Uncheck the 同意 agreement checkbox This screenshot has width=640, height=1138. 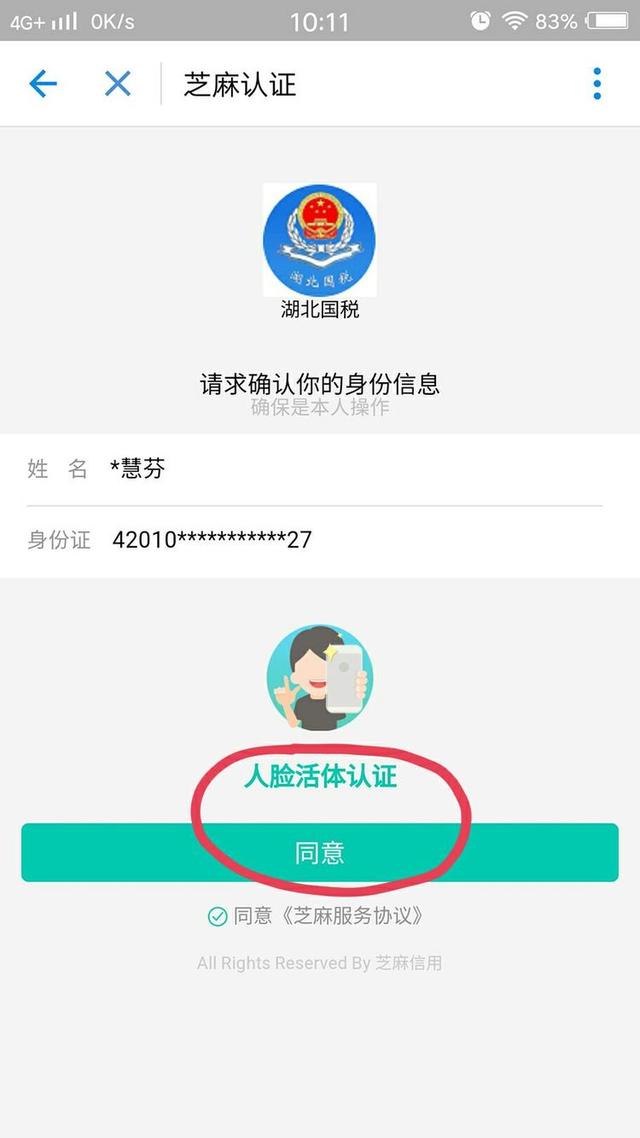217,916
